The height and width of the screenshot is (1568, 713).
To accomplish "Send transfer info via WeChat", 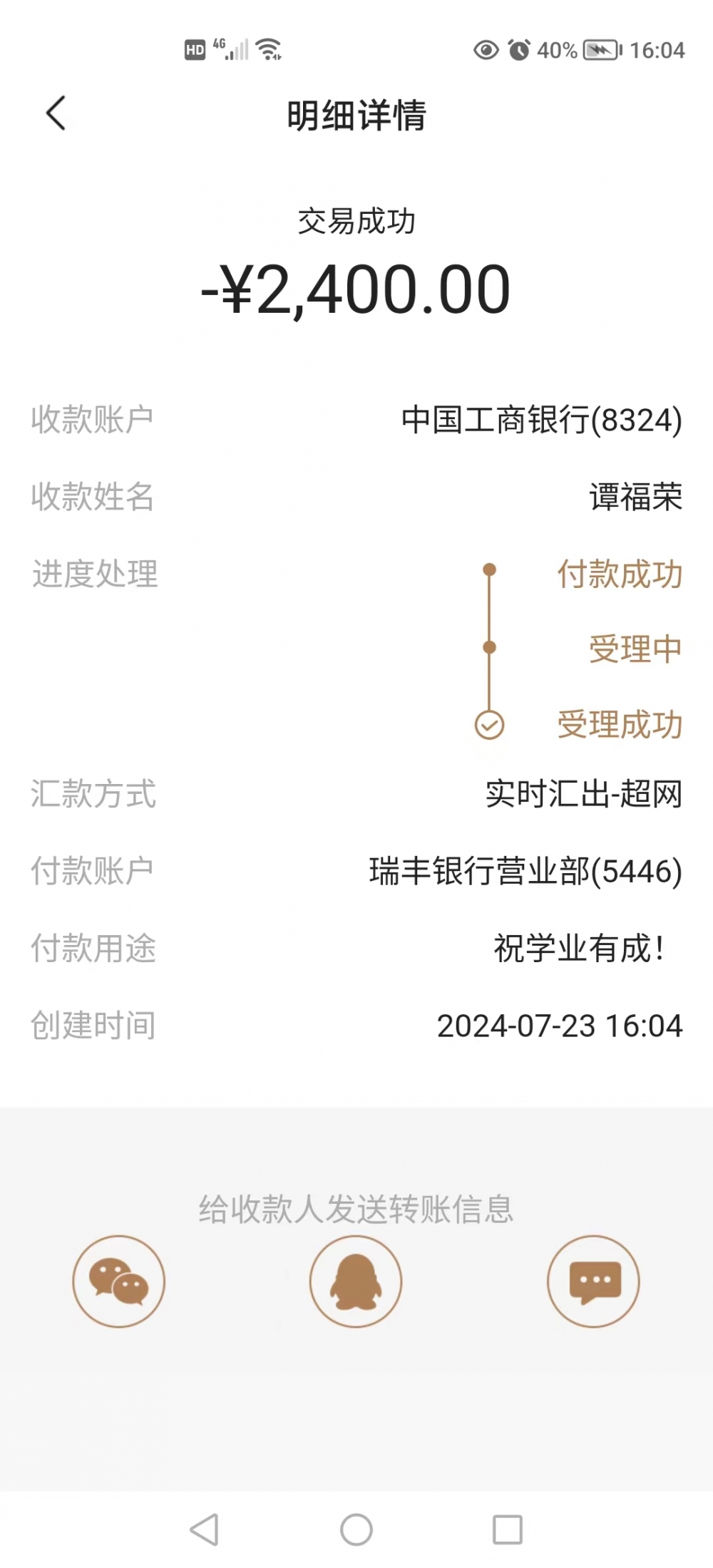I will pyautogui.click(x=119, y=1281).
